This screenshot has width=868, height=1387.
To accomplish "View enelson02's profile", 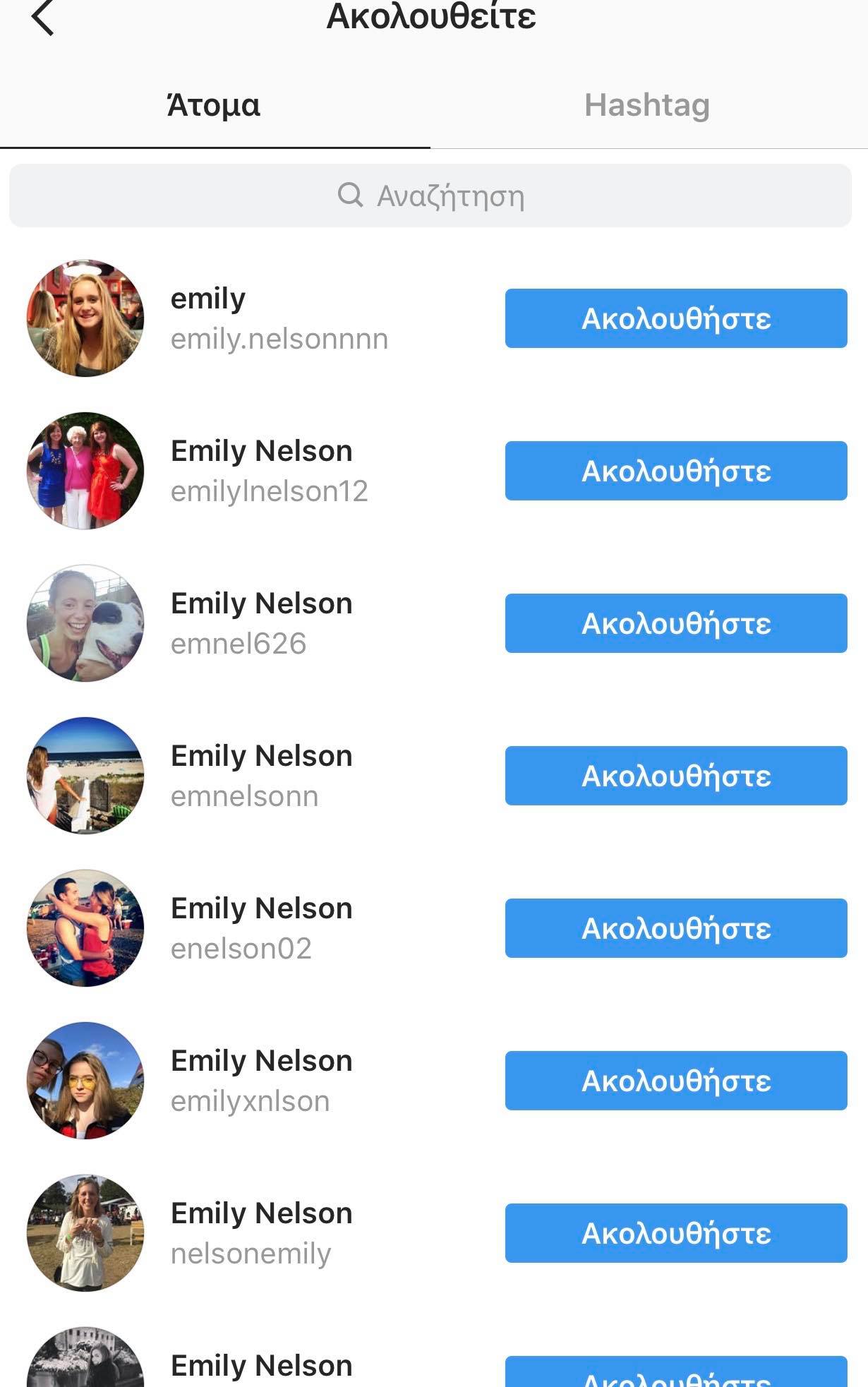I will click(261, 928).
